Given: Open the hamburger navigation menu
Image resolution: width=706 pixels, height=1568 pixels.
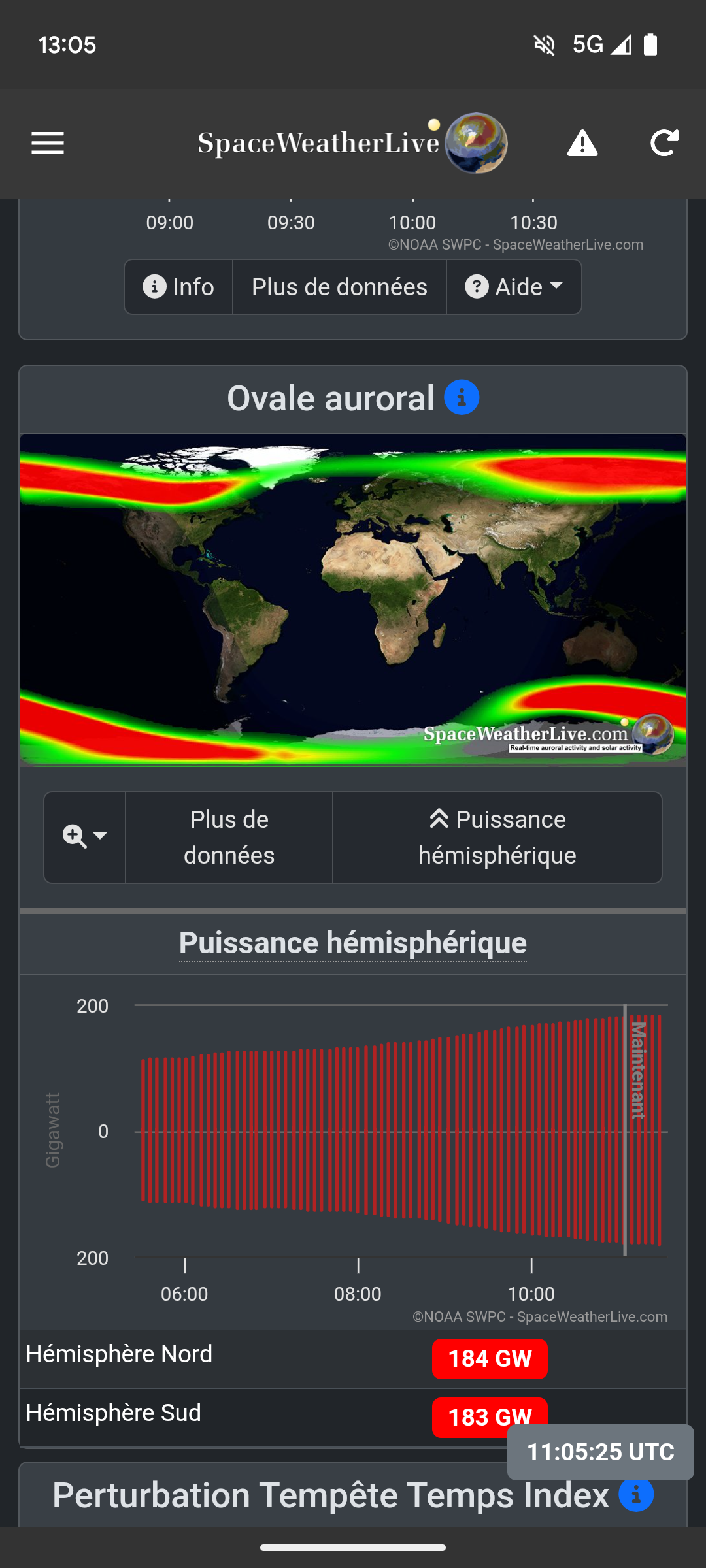Looking at the screenshot, I should (48, 144).
